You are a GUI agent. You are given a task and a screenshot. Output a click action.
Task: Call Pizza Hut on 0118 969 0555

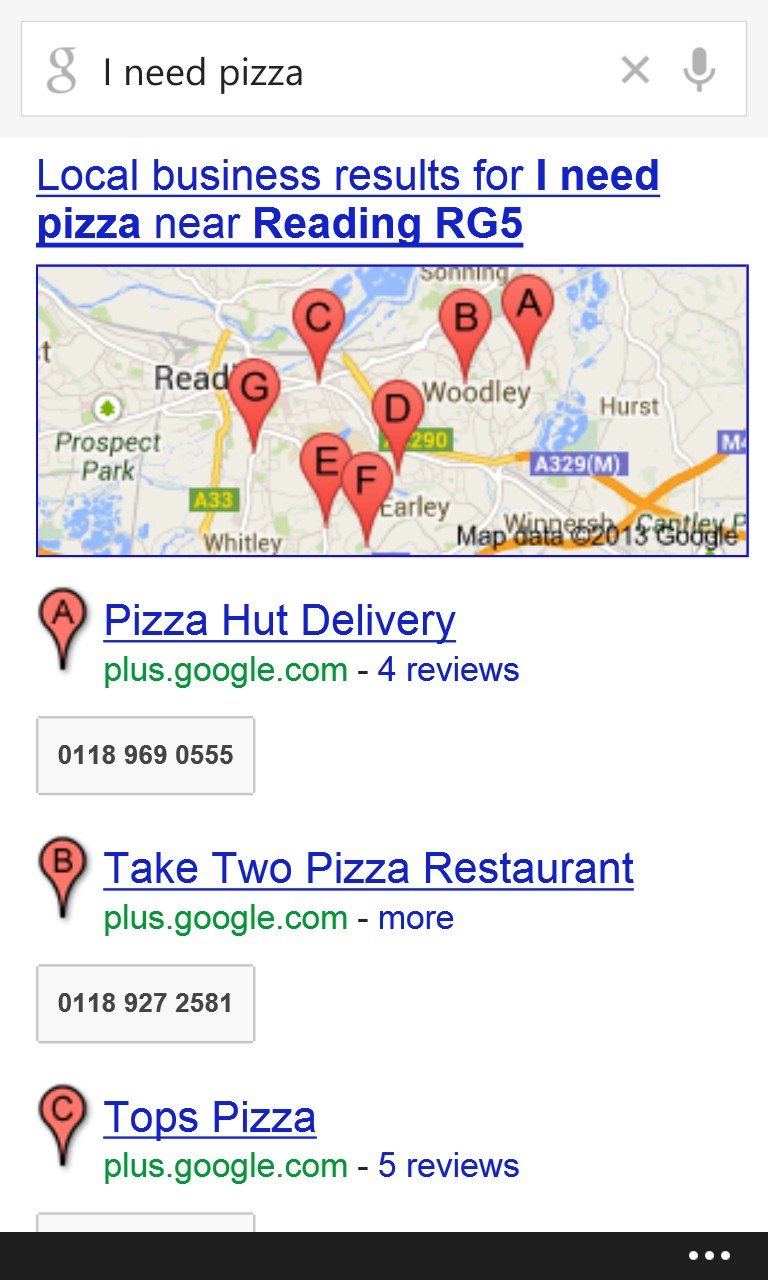pos(146,755)
